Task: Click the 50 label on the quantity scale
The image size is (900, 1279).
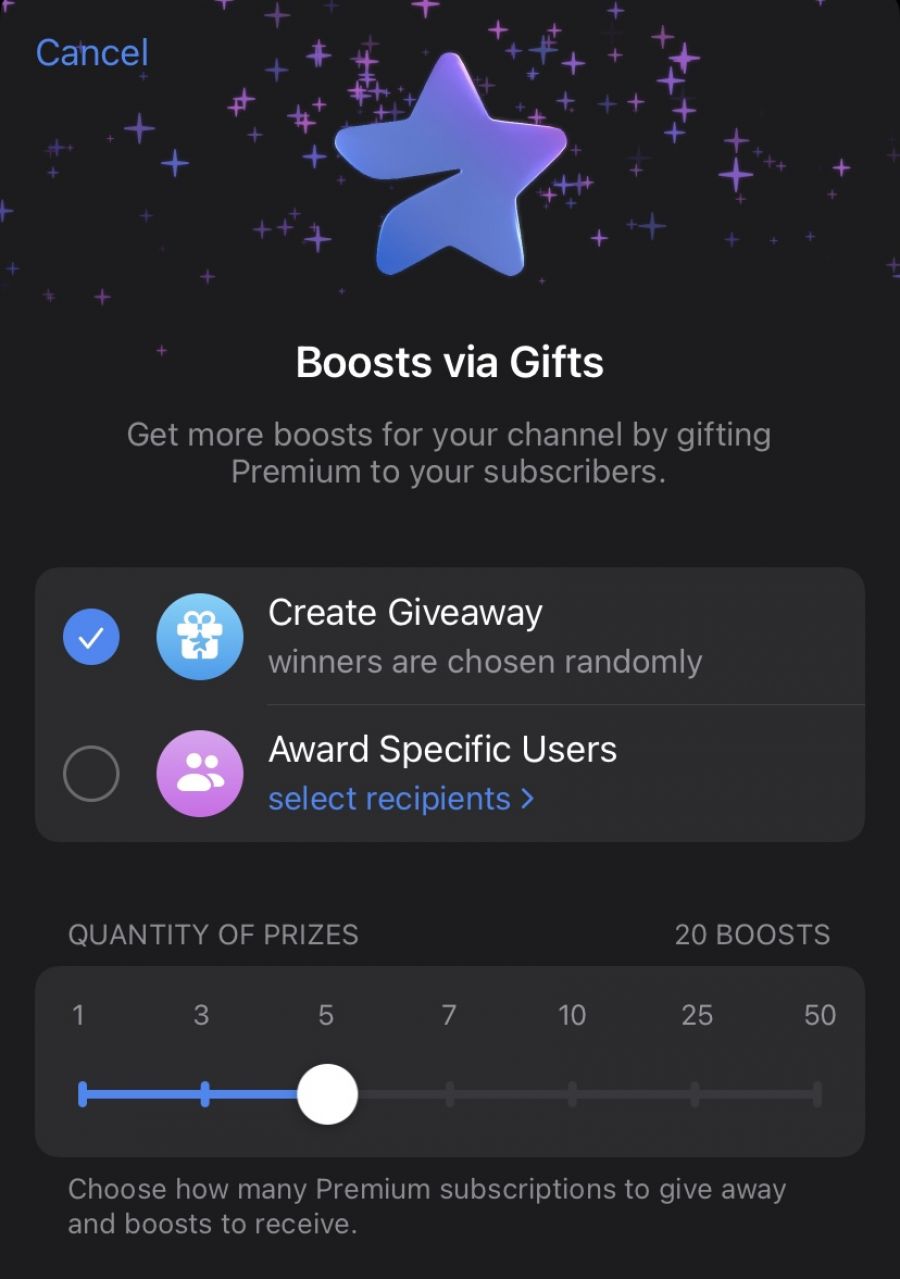Action: point(820,1015)
